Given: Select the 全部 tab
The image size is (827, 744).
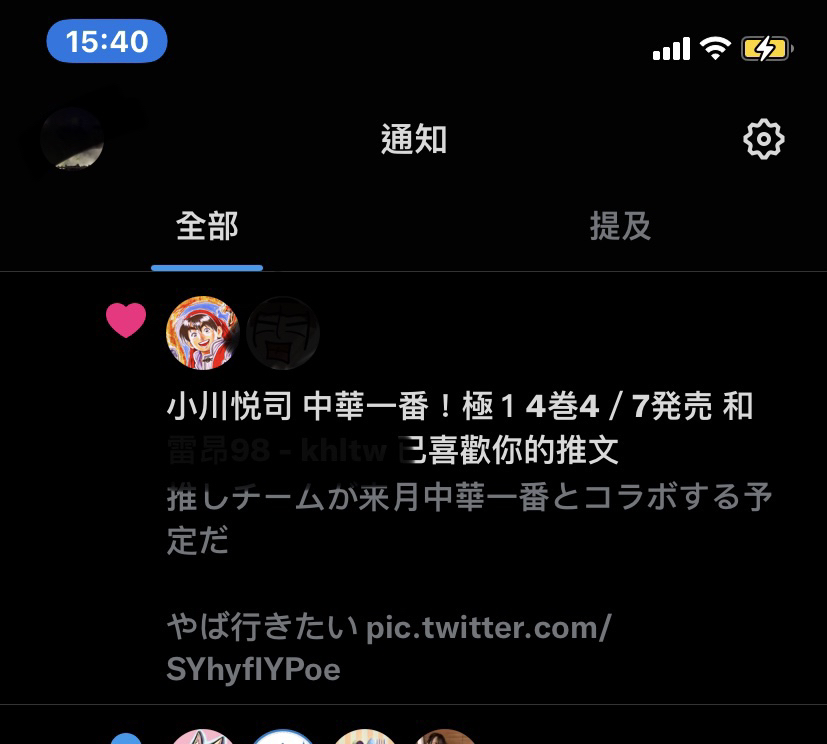Looking at the screenshot, I should tap(207, 227).
